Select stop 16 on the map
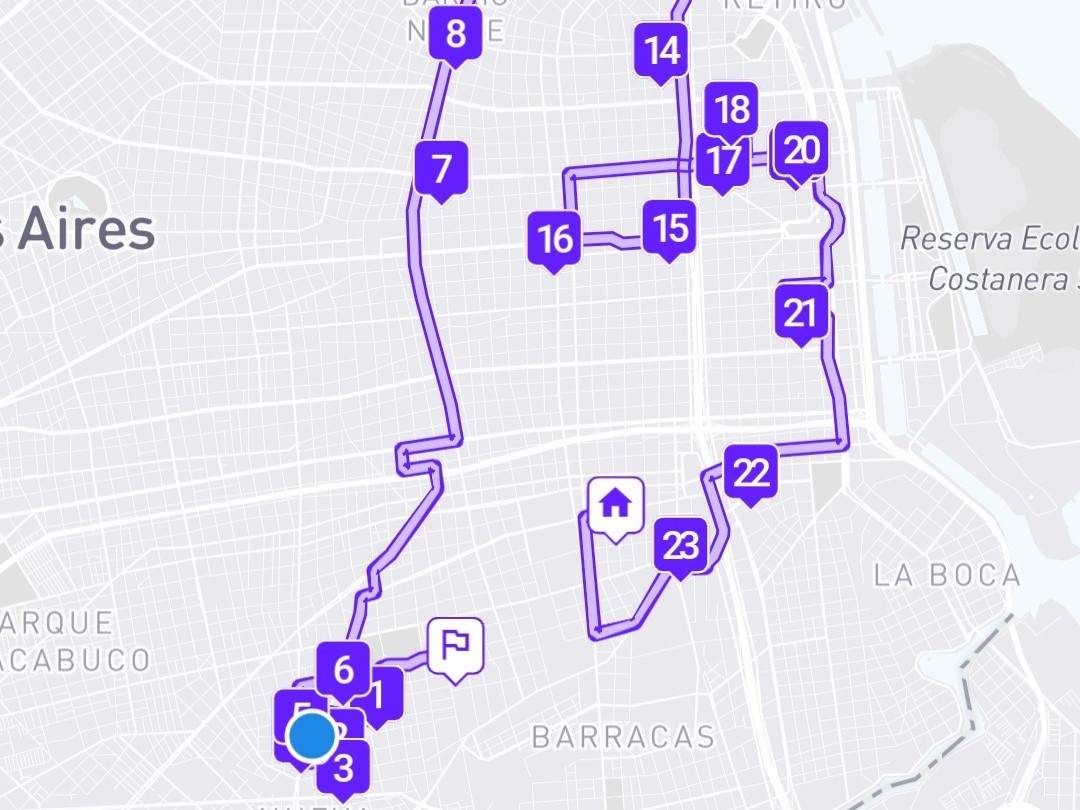The height and width of the screenshot is (810, 1080). coord(555,239)
